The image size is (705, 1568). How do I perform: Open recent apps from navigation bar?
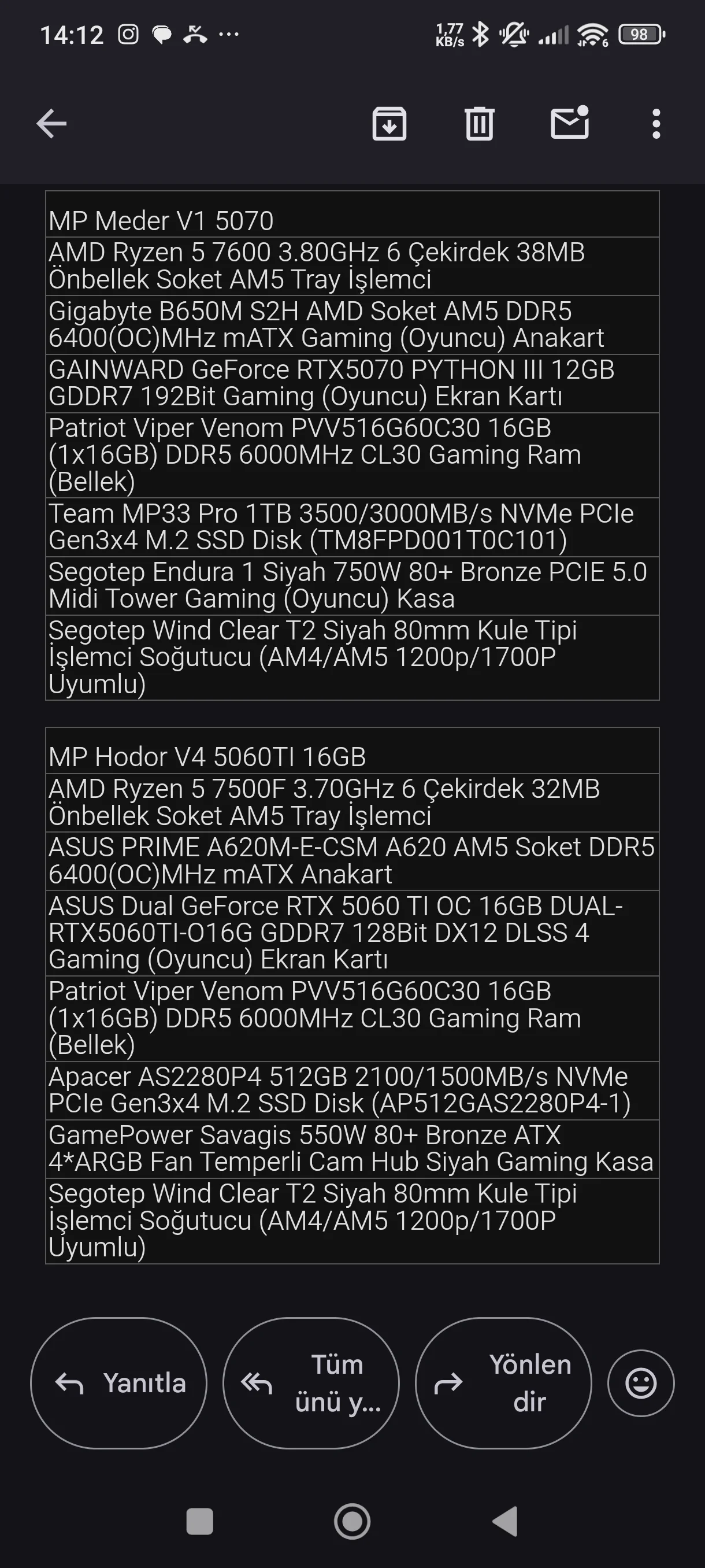click(199, 1522)
